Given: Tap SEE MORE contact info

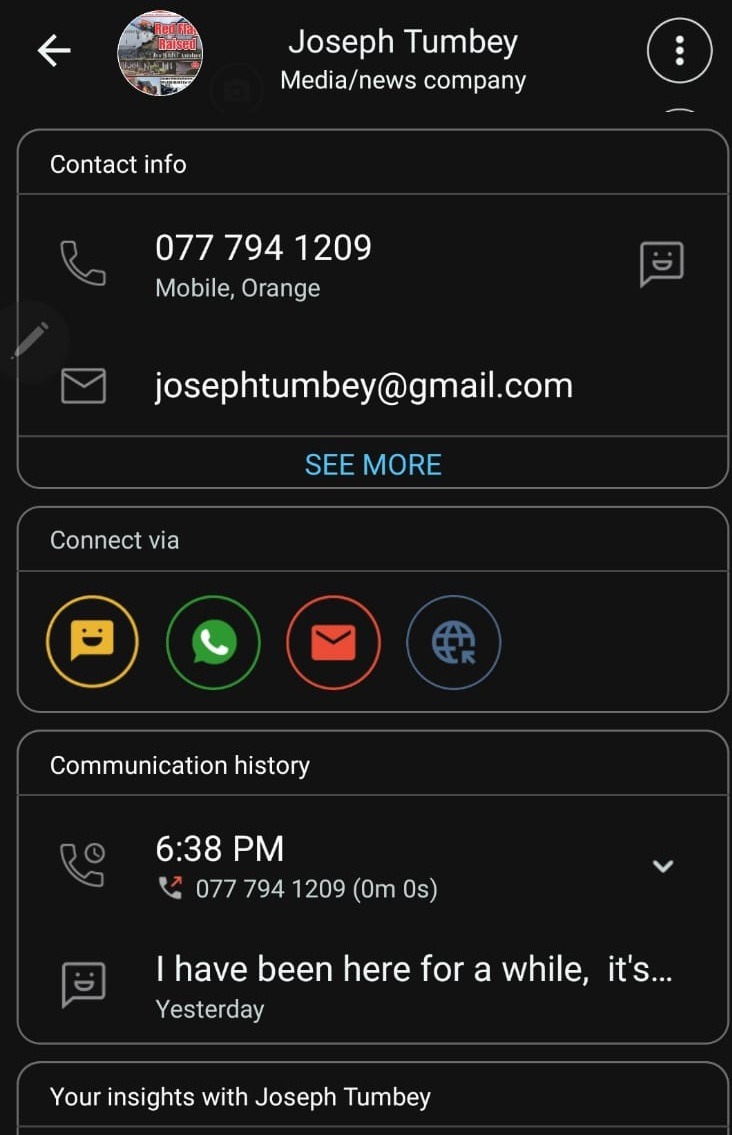Looking at the screenshot, I should [x=372, y=464].
